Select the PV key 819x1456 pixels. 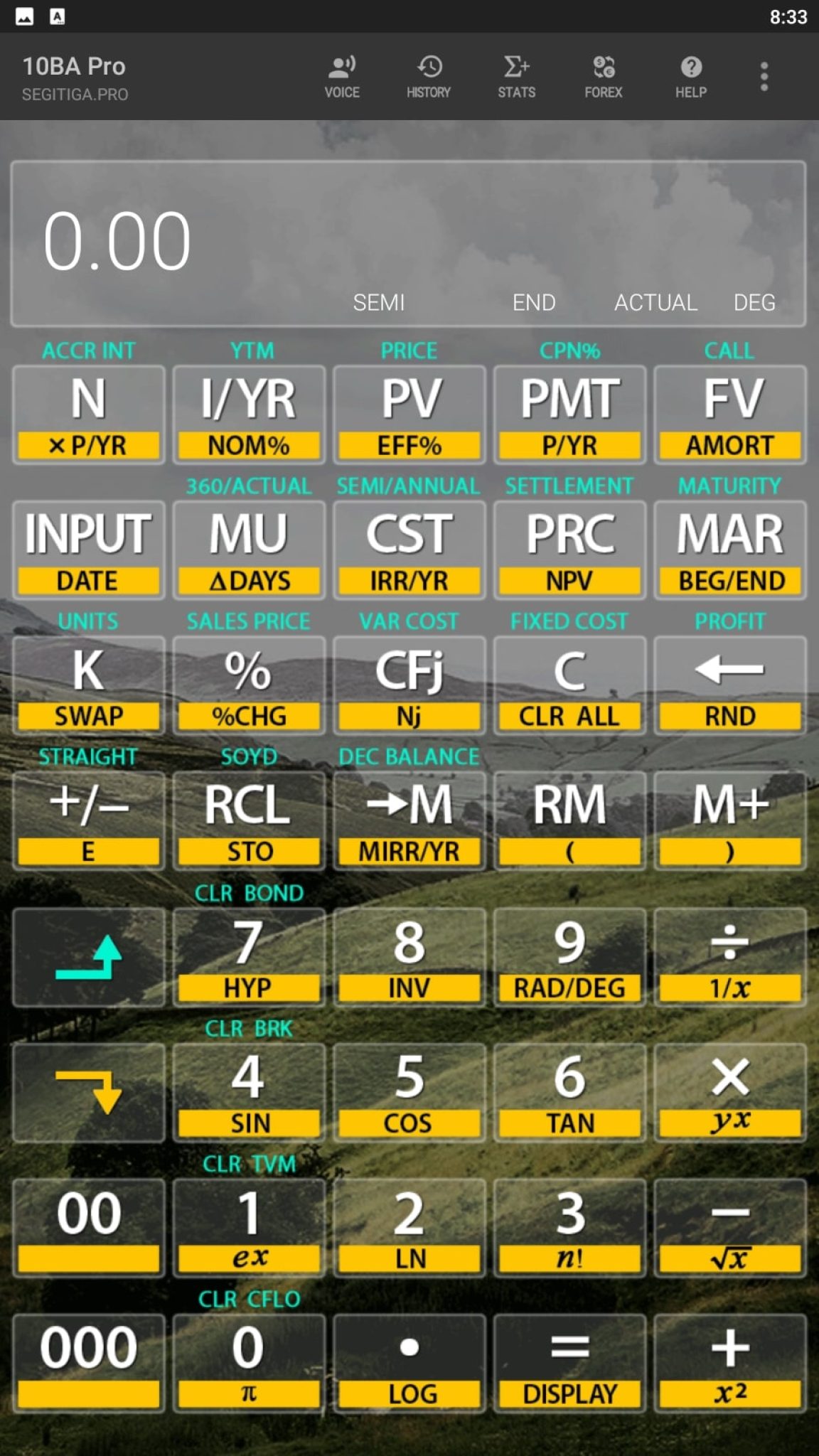point(409,415)
